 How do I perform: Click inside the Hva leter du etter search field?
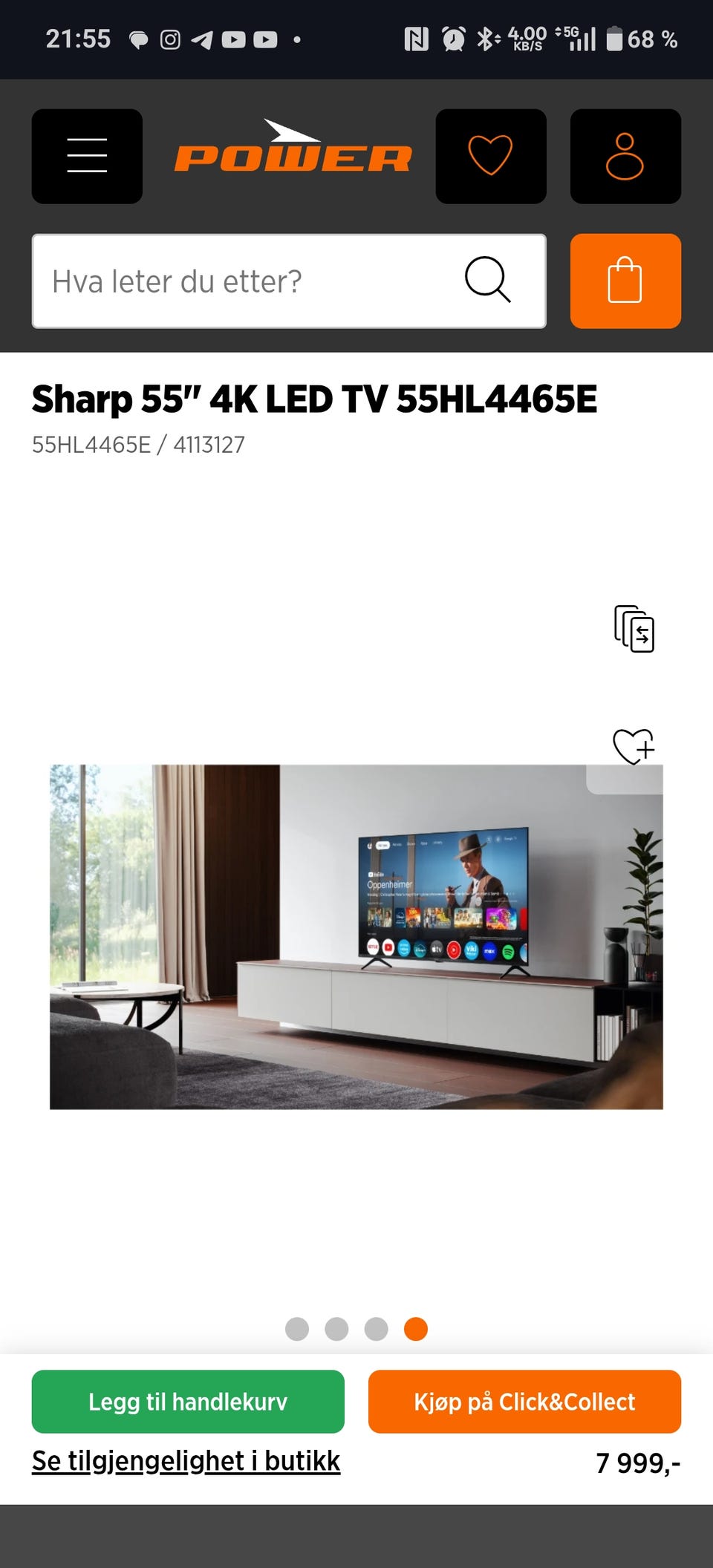[x=223, y=281]
